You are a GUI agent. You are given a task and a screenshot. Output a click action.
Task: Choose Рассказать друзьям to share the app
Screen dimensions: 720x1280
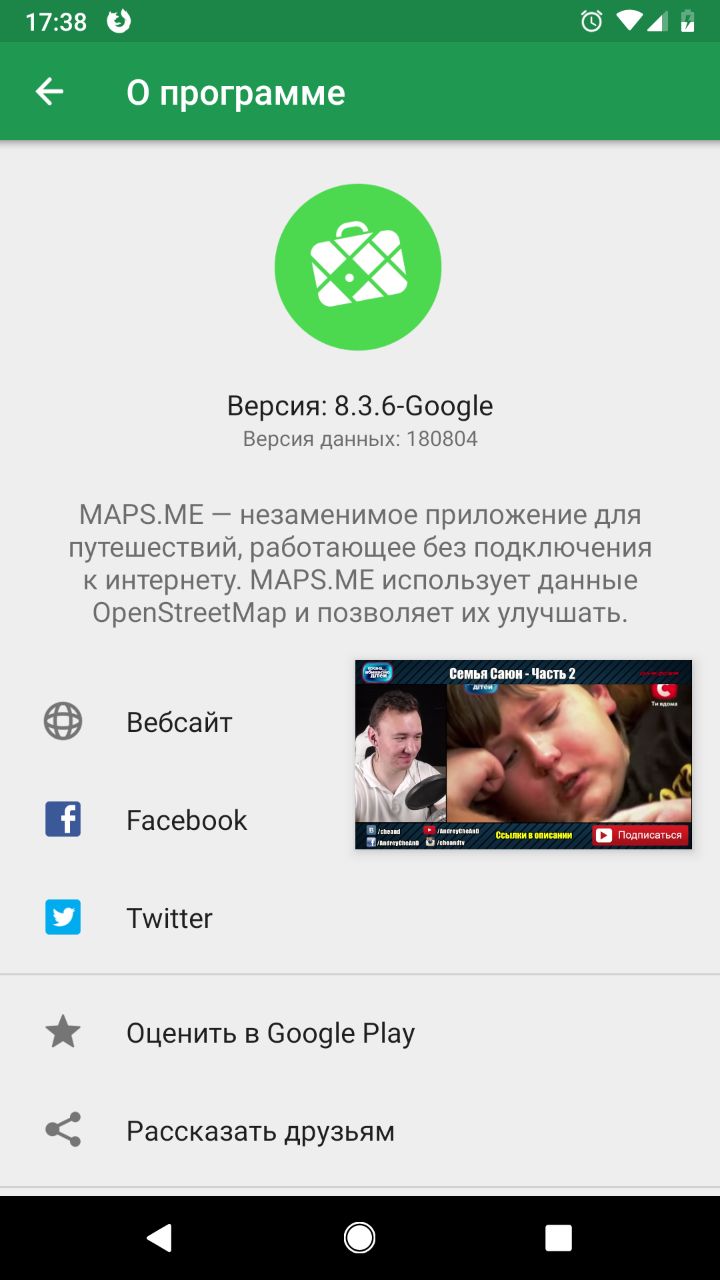[360, 1131]
